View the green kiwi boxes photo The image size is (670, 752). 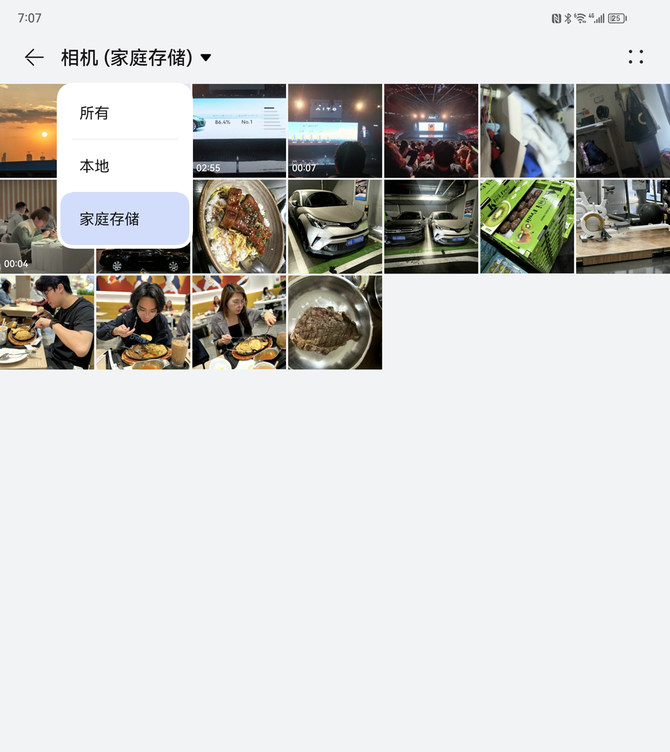pyautogui.click(x=527, y=227)
